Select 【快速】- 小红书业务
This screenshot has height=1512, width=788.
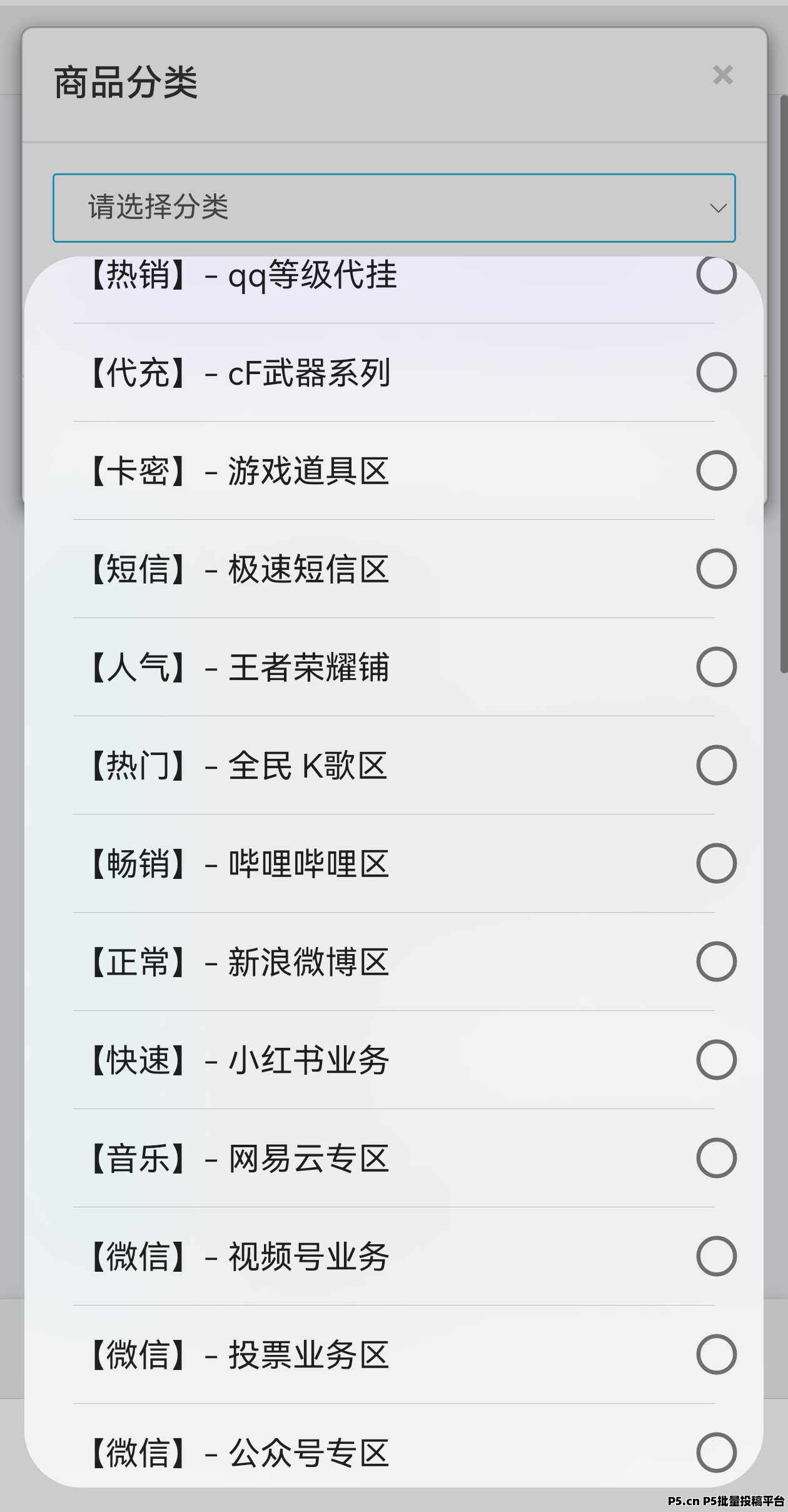[x=394, y=1060]
